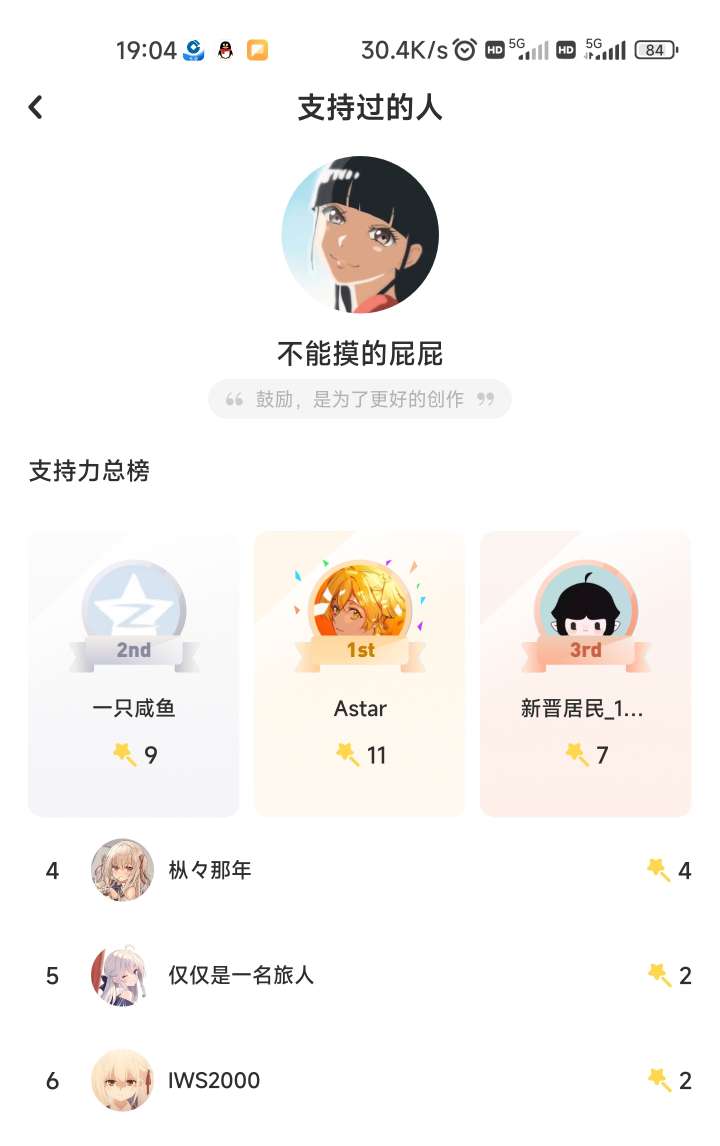
Task: Open the 1st place Astar card
Action: 360,673
